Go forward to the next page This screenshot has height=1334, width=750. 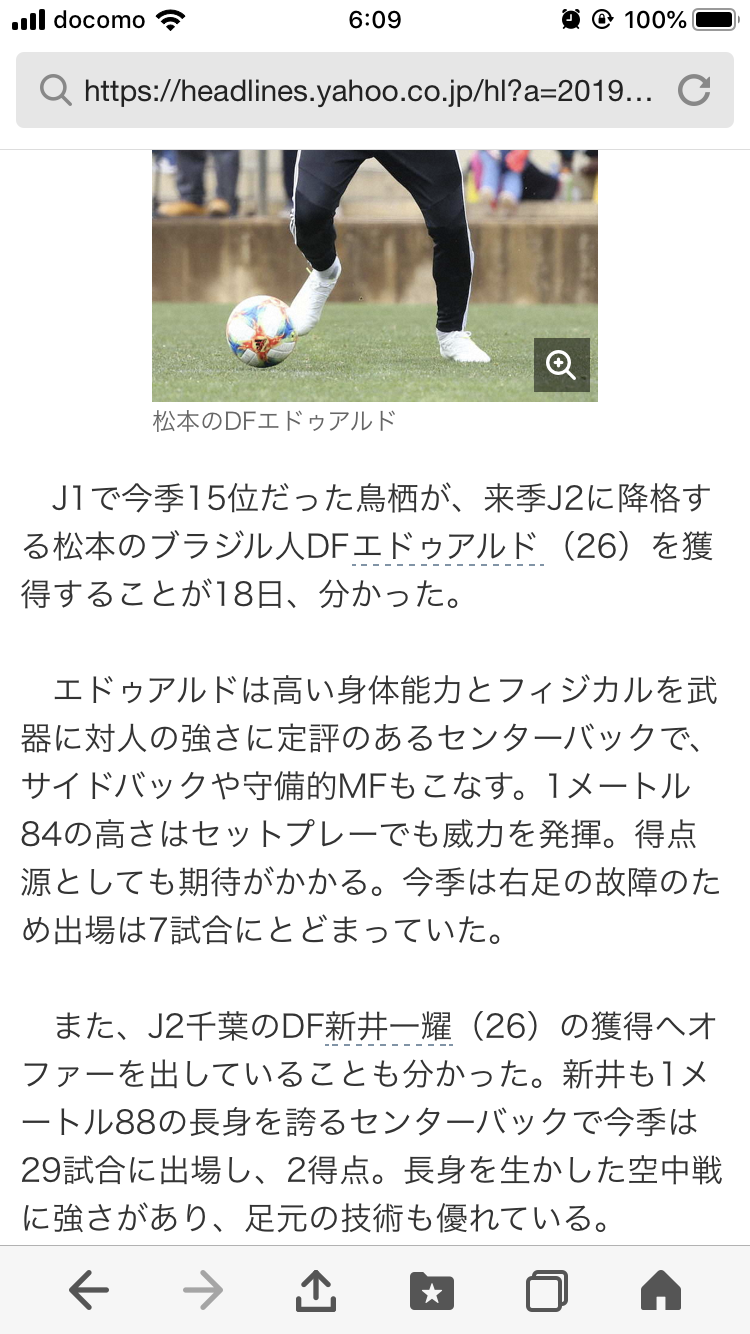click(x=203, y=1291)
